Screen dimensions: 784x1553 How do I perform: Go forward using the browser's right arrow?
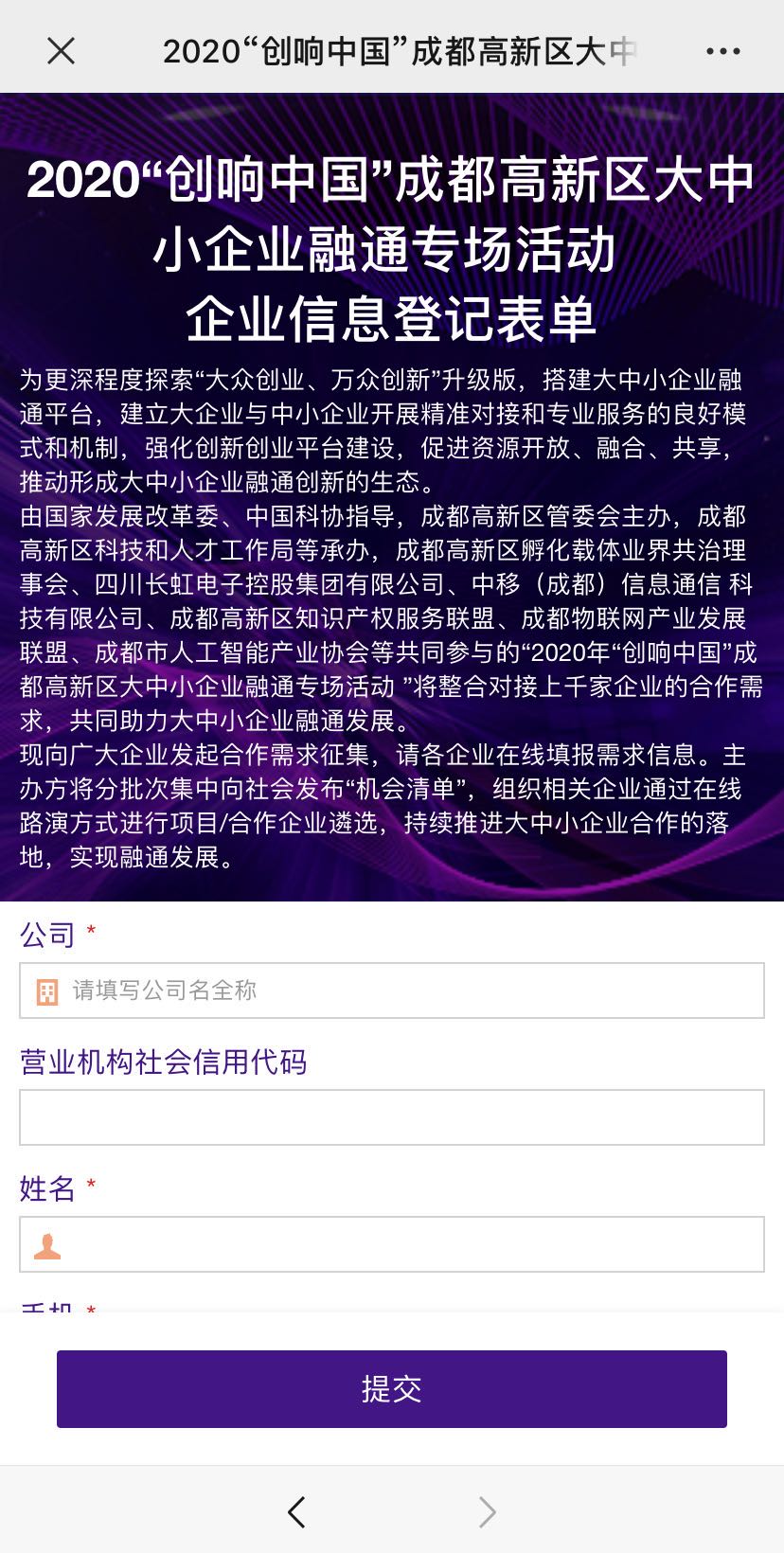pyautogui.click(x=487, y=1512)
